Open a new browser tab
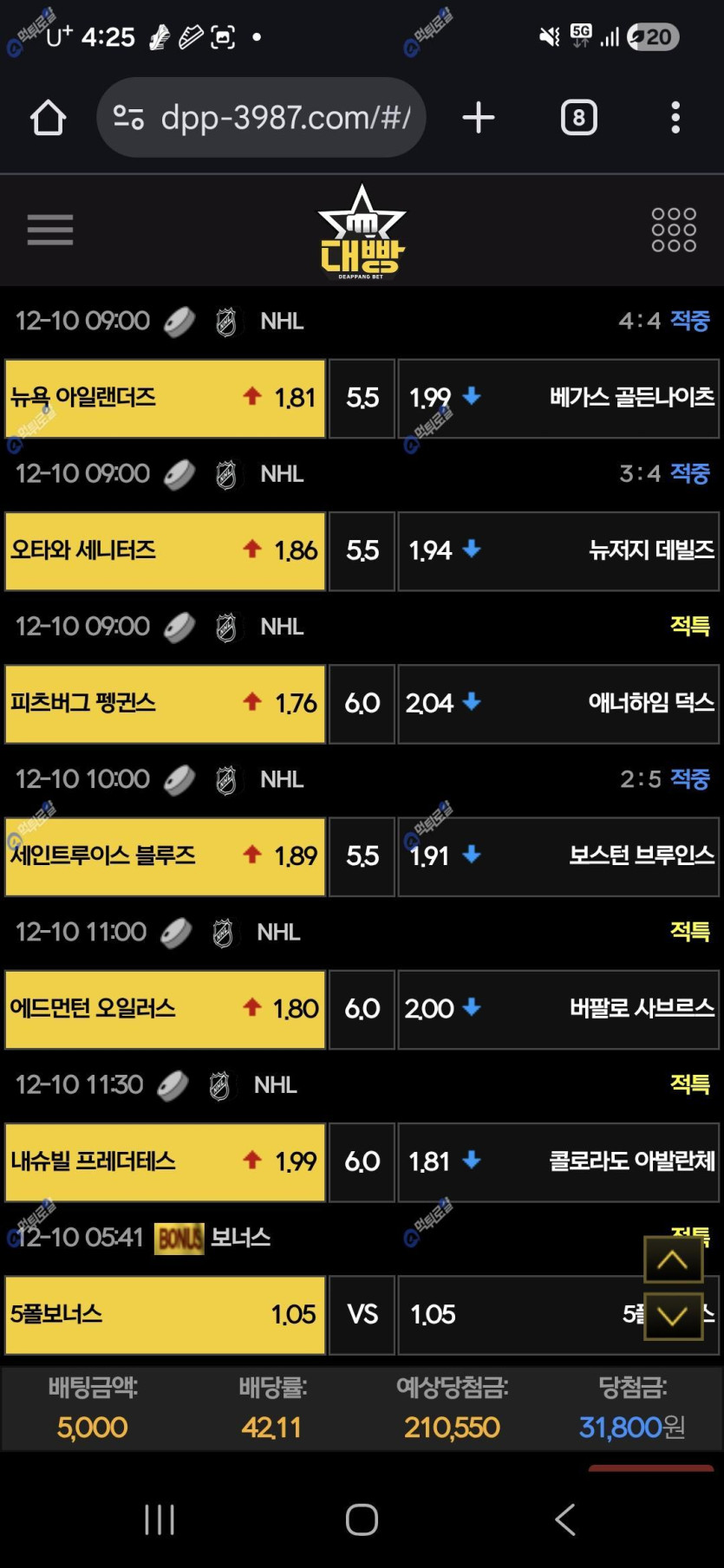Screen dimensions: 724x1568 [x=479, y=118]
